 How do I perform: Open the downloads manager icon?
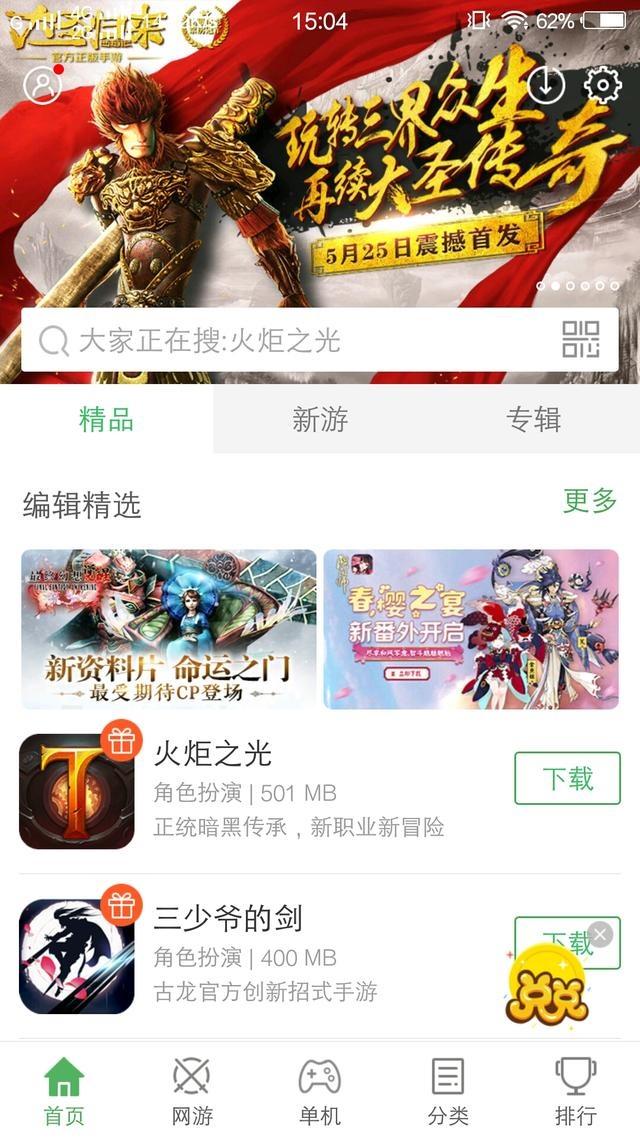point(545,85)
